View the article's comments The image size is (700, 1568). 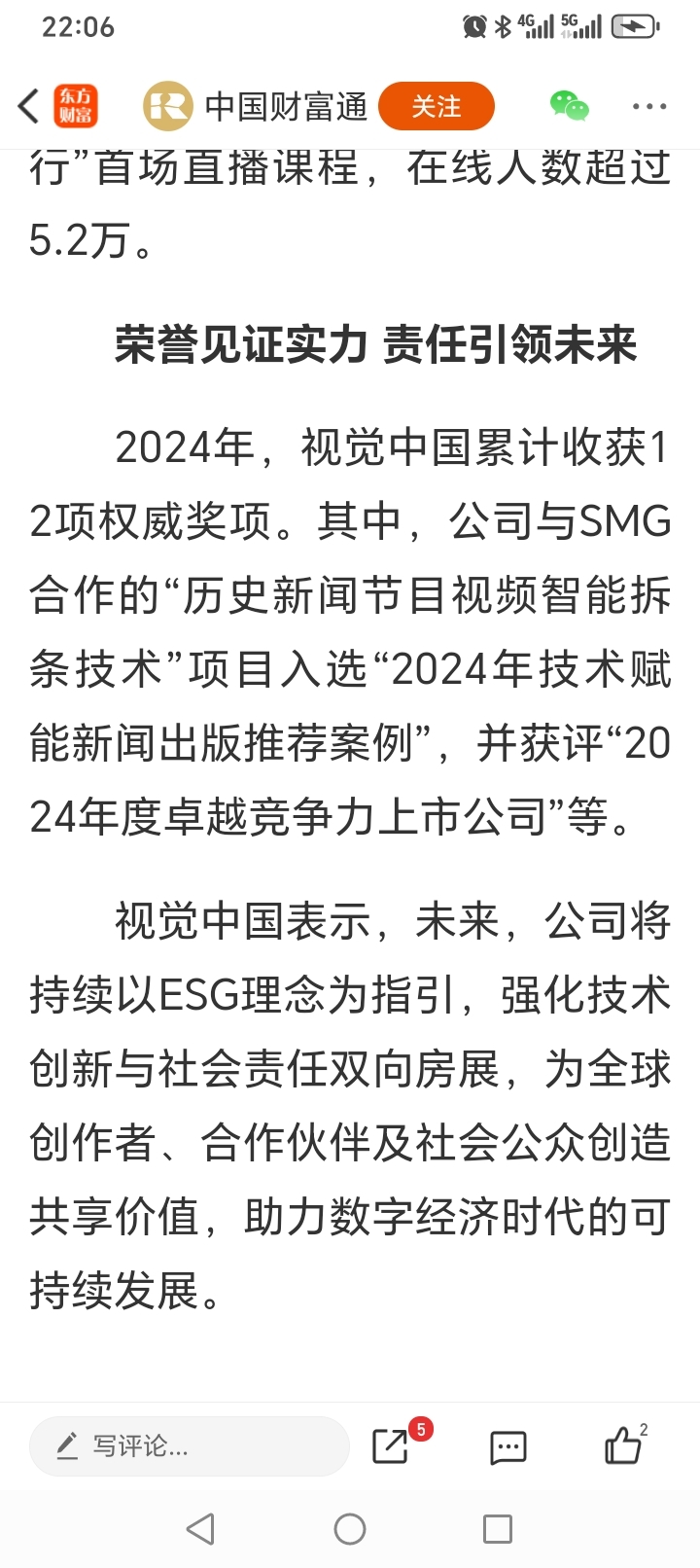[507, 1447]
